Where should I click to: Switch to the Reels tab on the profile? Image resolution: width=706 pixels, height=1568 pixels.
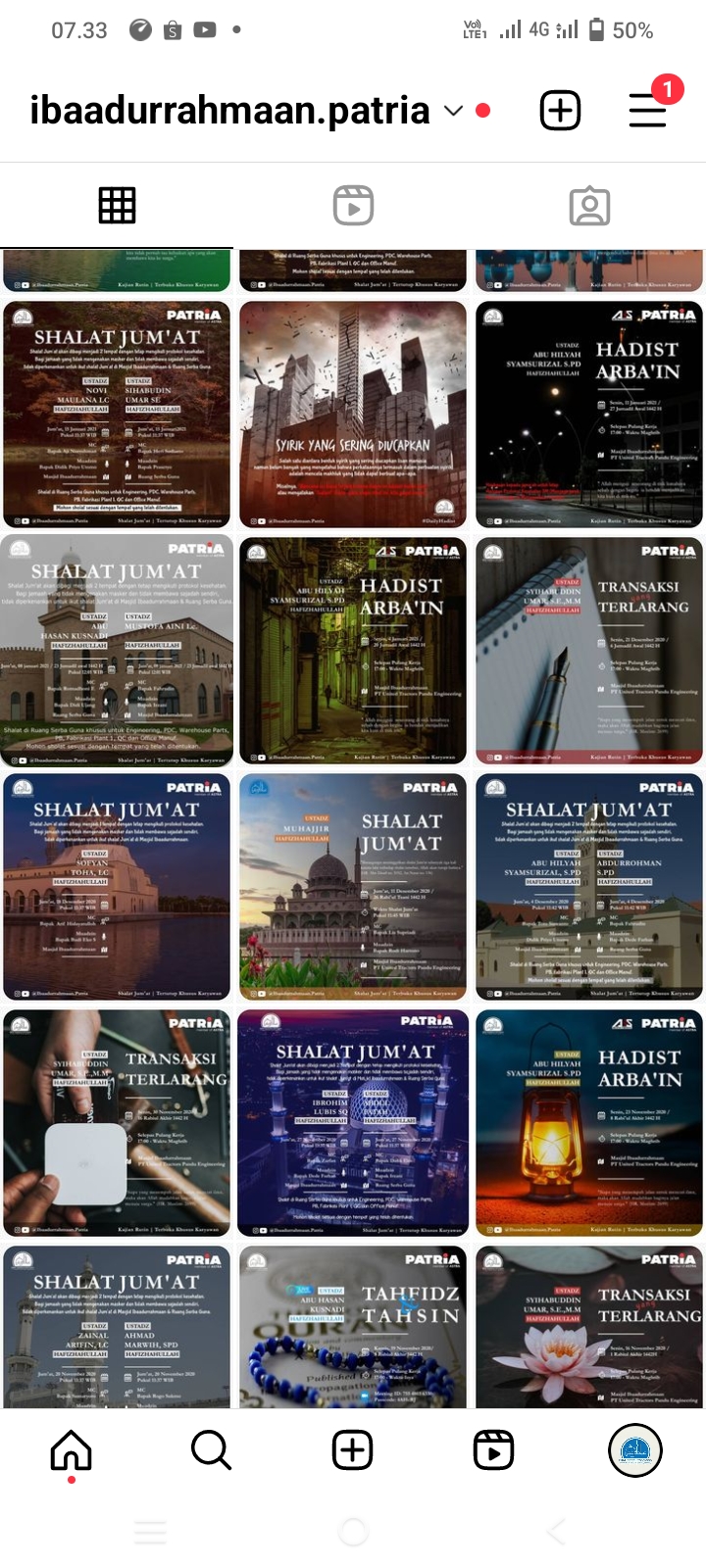pos(353,206)
